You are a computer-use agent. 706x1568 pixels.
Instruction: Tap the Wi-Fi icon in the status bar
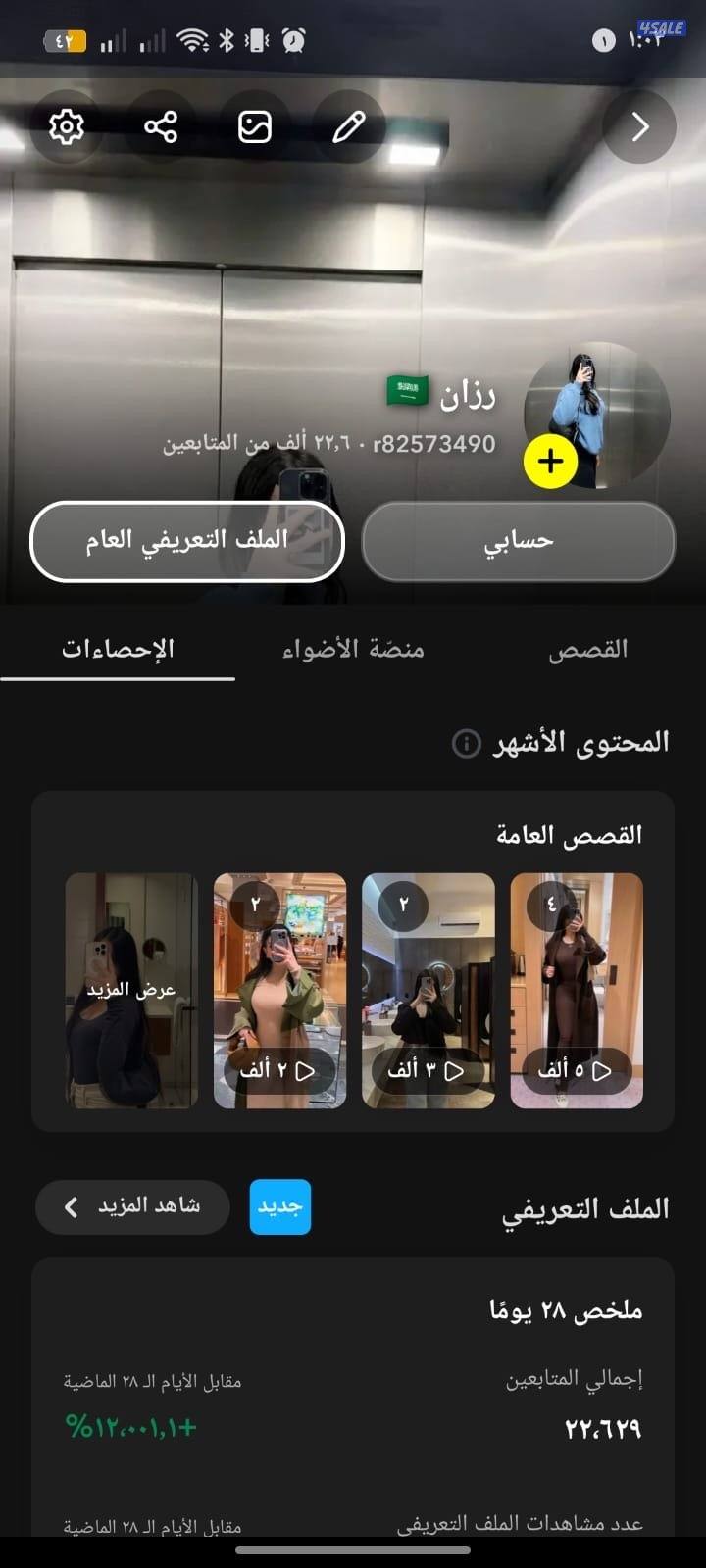193,39
